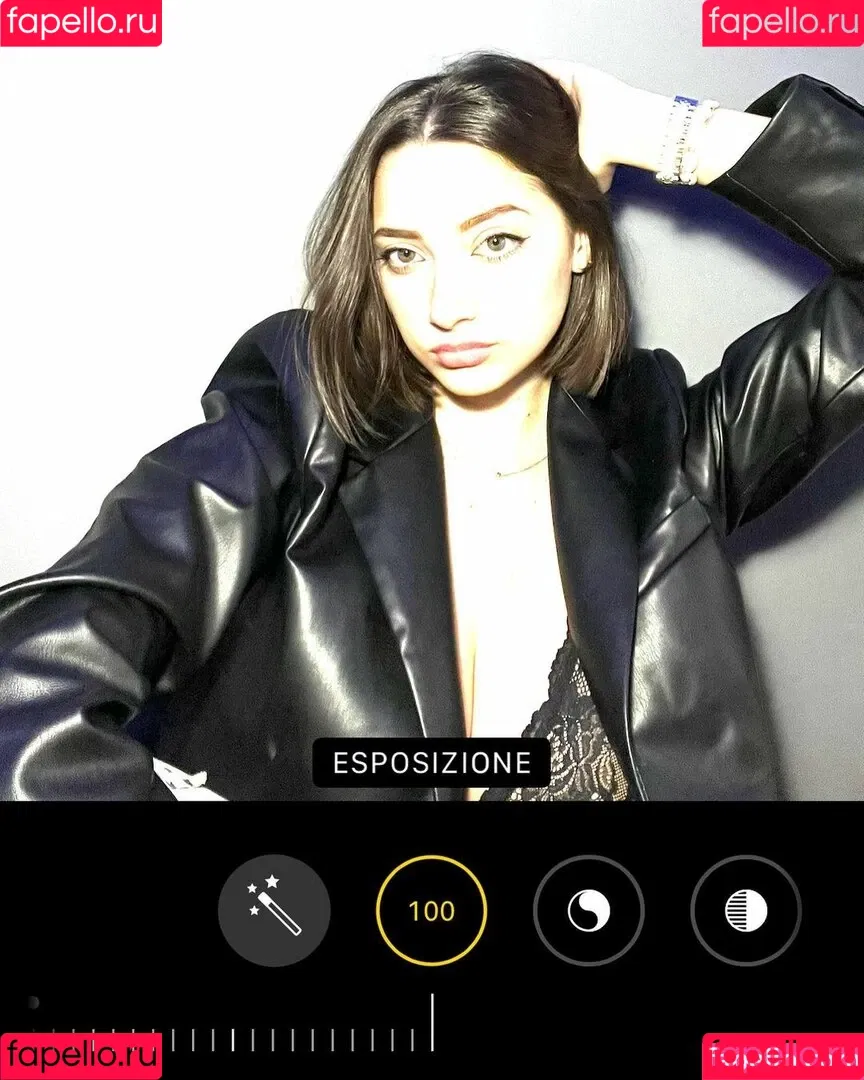Image resolution: width=864 pixels, height=1080 pixels.
Task: Apply auto enhance with the magic wand
Action: pos(274,910)
